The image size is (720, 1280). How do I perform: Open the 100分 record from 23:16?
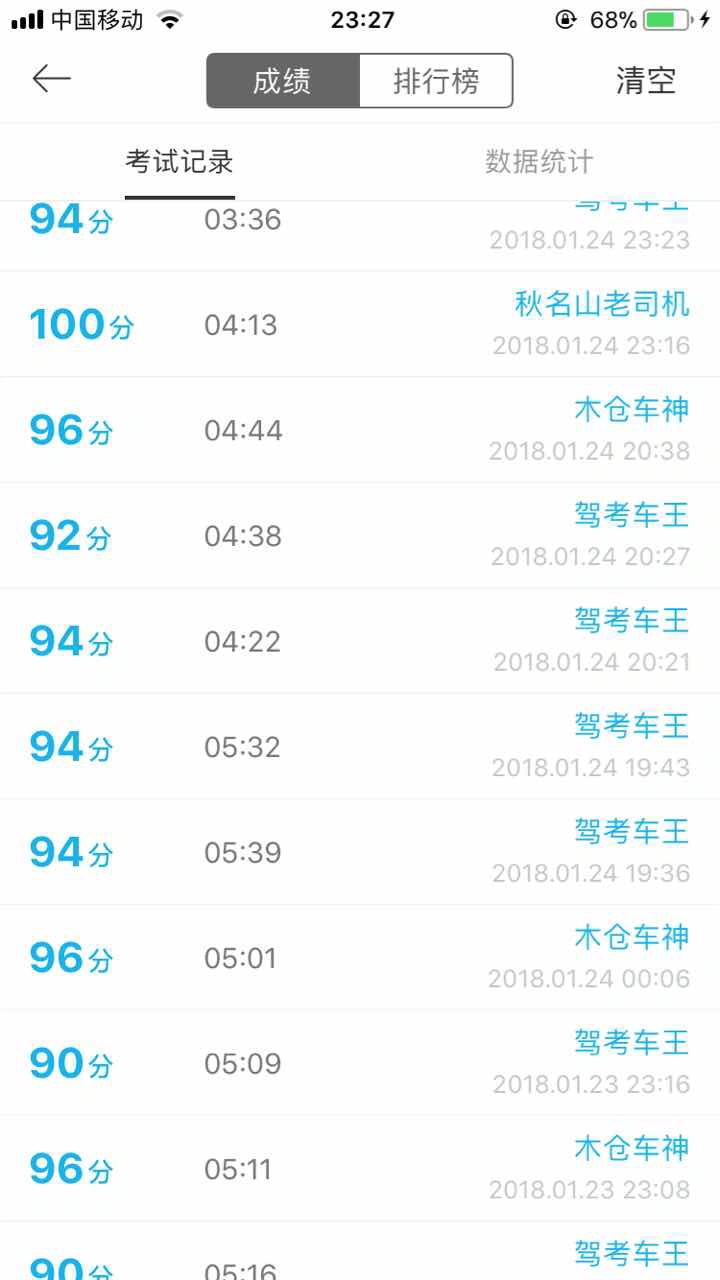(360, 324)
